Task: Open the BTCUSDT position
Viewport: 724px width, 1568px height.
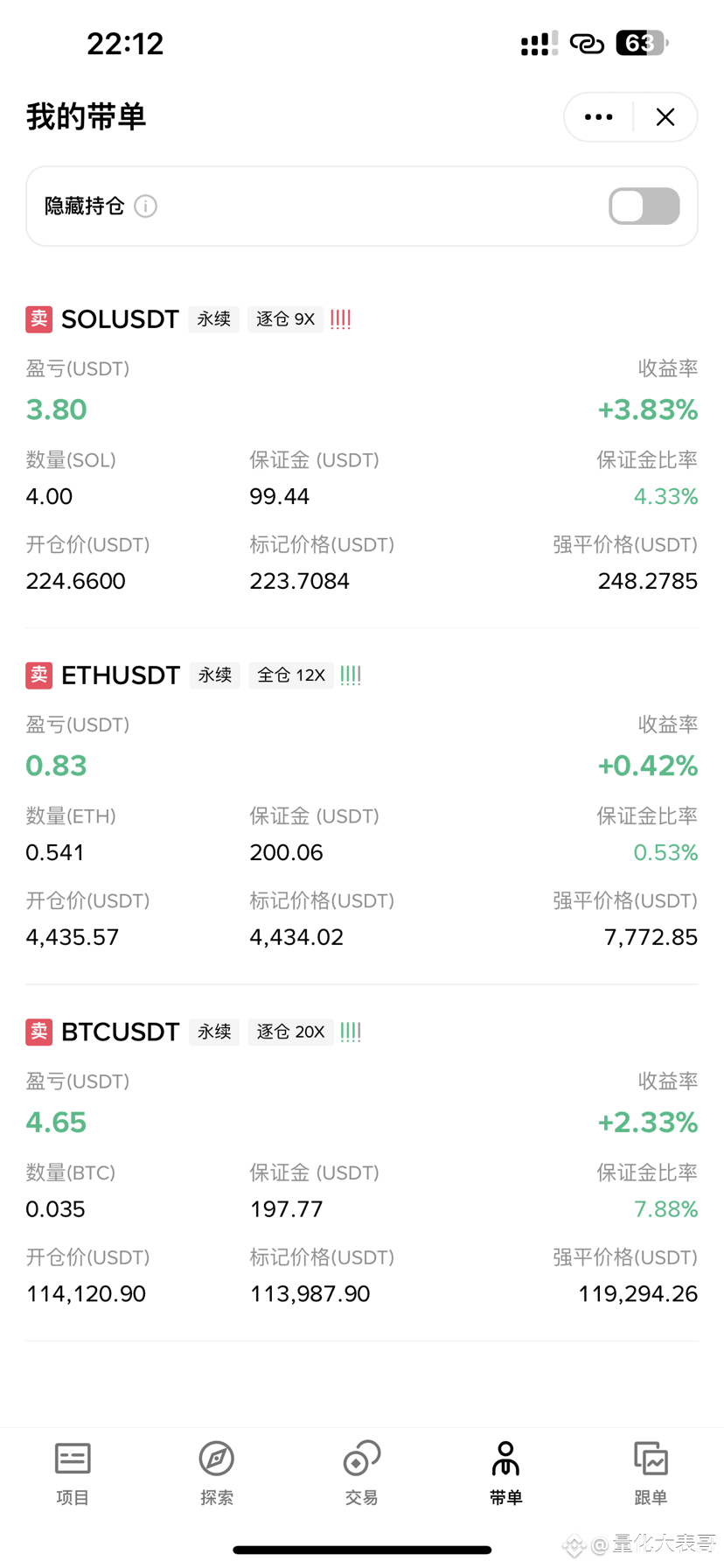Action: (x=121, y=1032)
